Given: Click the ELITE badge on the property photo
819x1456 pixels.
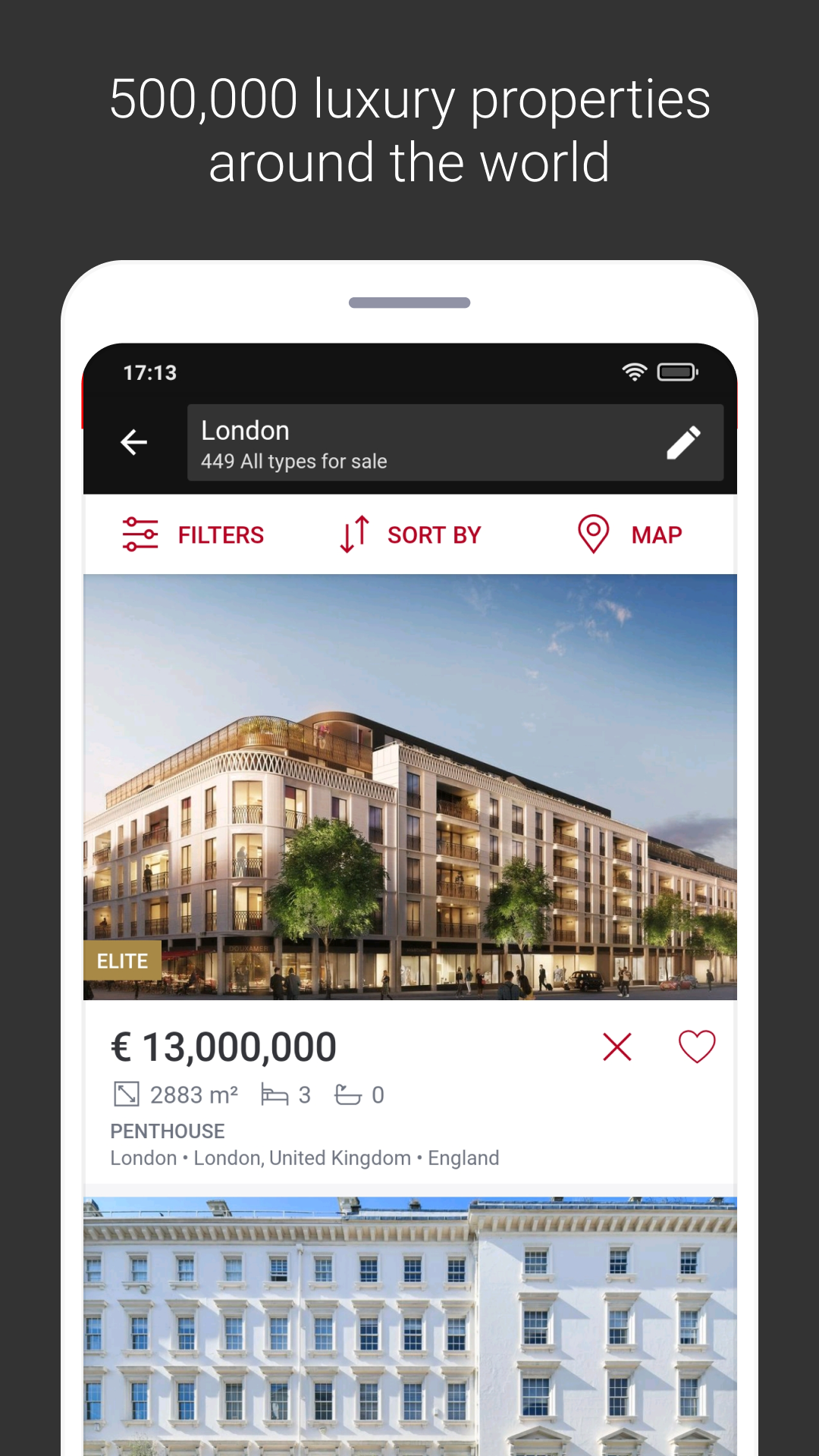Looking at the screenshot, I should pyautogui.click(x=123, y=961).
